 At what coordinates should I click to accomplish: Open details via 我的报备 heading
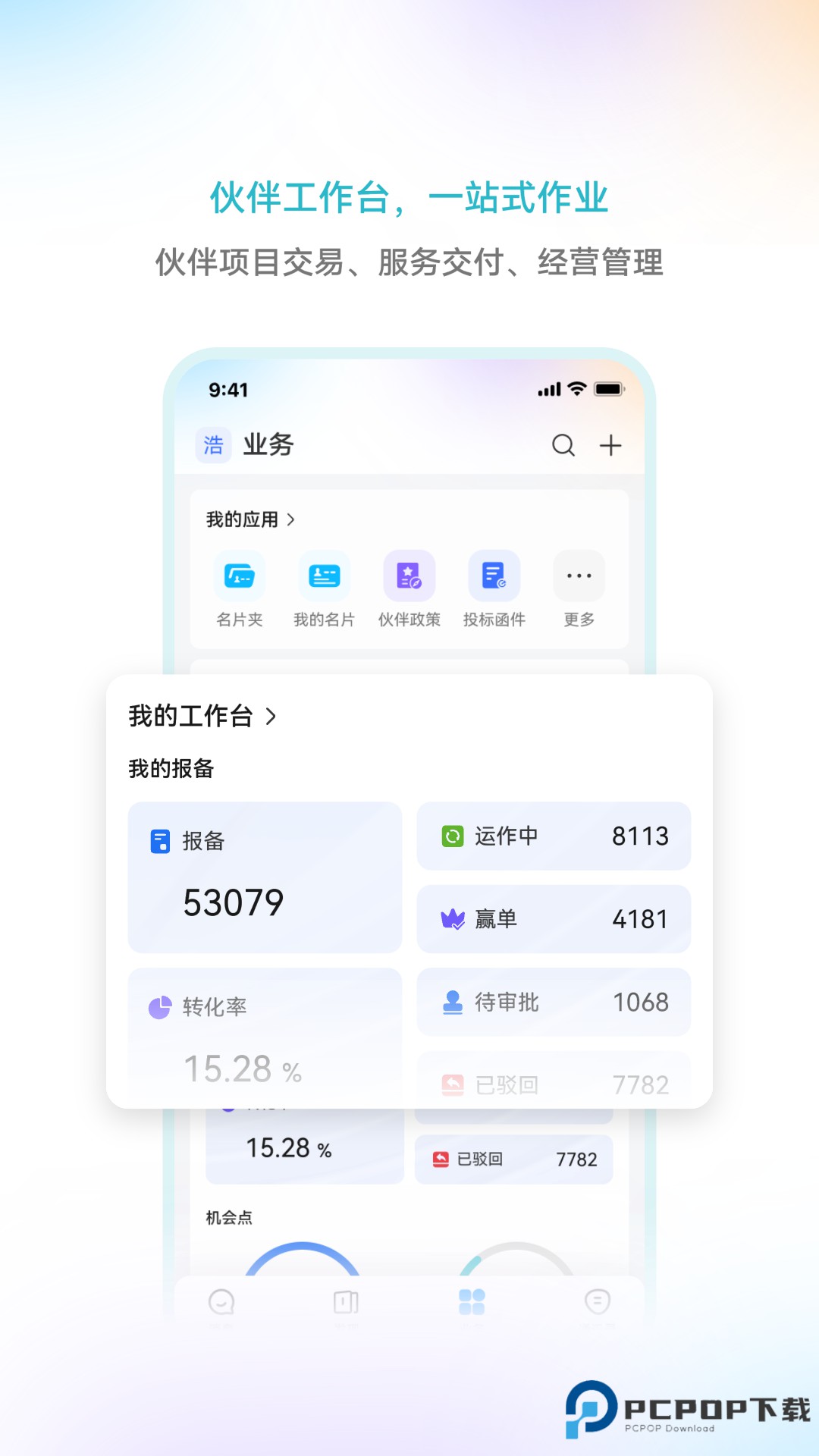(168, 768)
